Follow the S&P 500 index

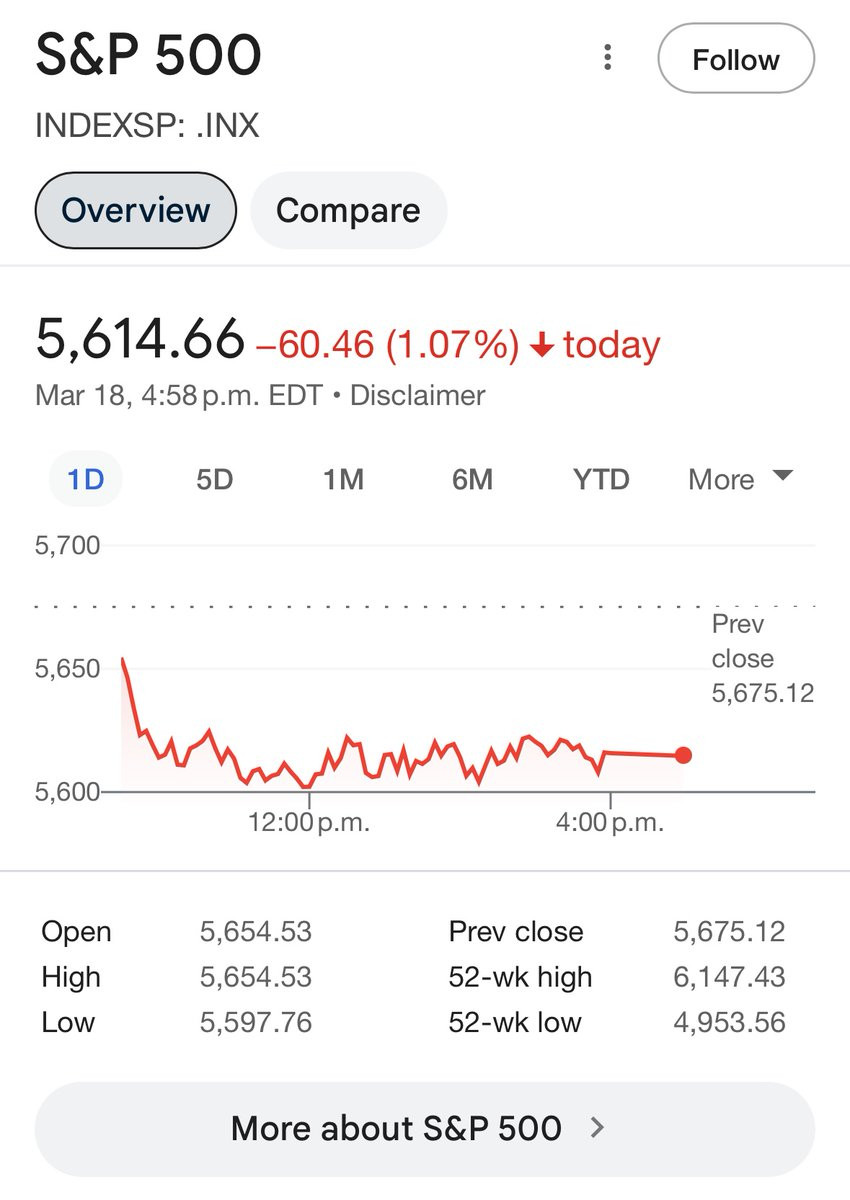click(x=736, y=59)
